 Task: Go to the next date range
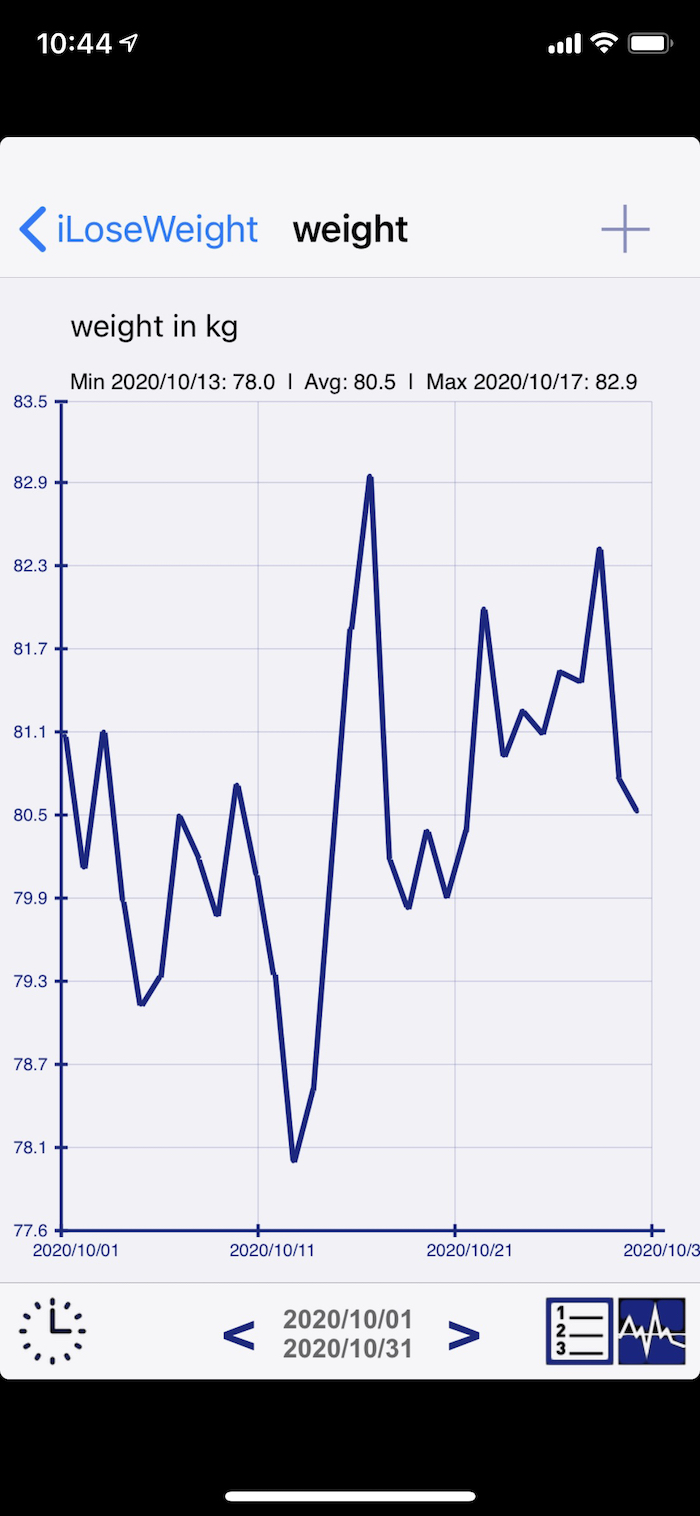click(x=463, y=1334)
